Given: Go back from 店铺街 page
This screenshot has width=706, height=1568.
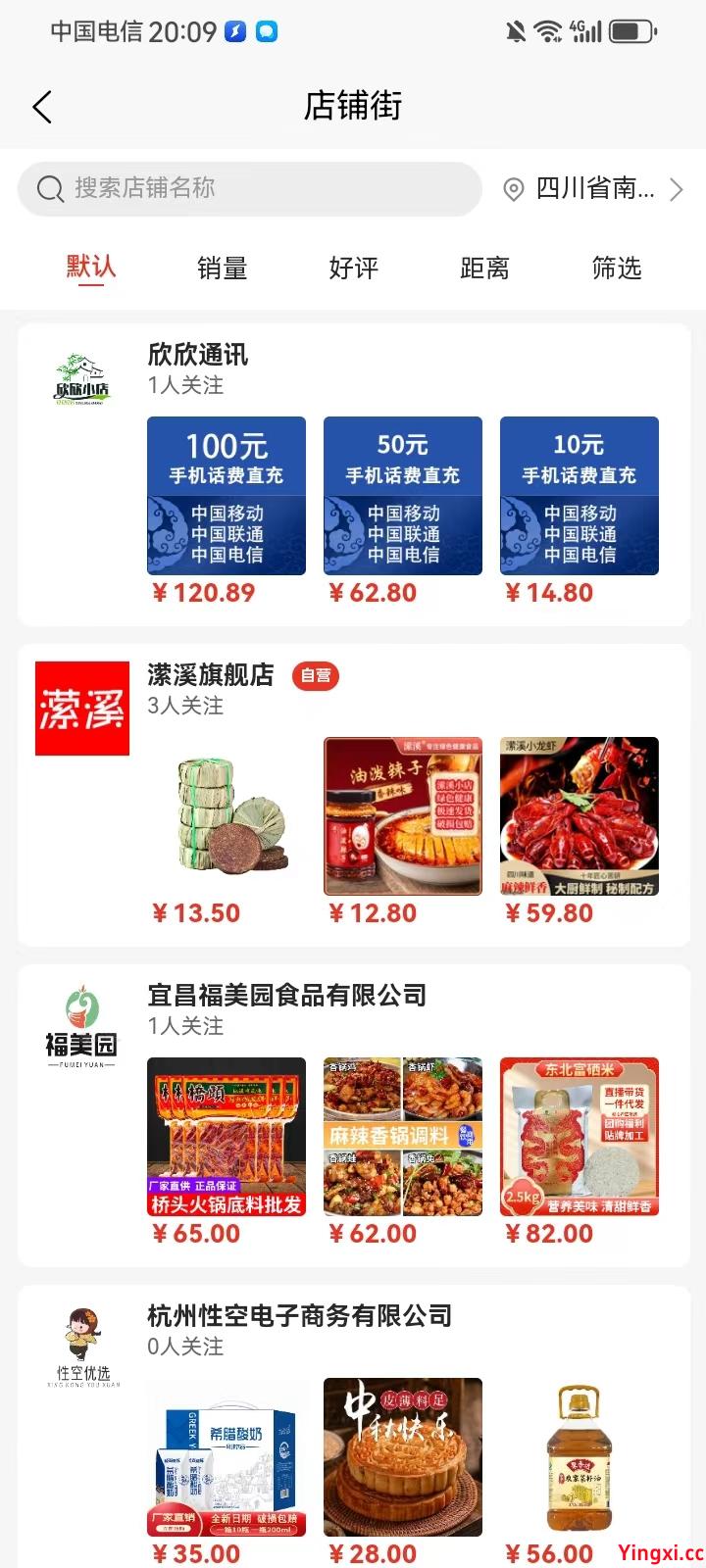Looking at the screenshot, I should tap(42, 107).
